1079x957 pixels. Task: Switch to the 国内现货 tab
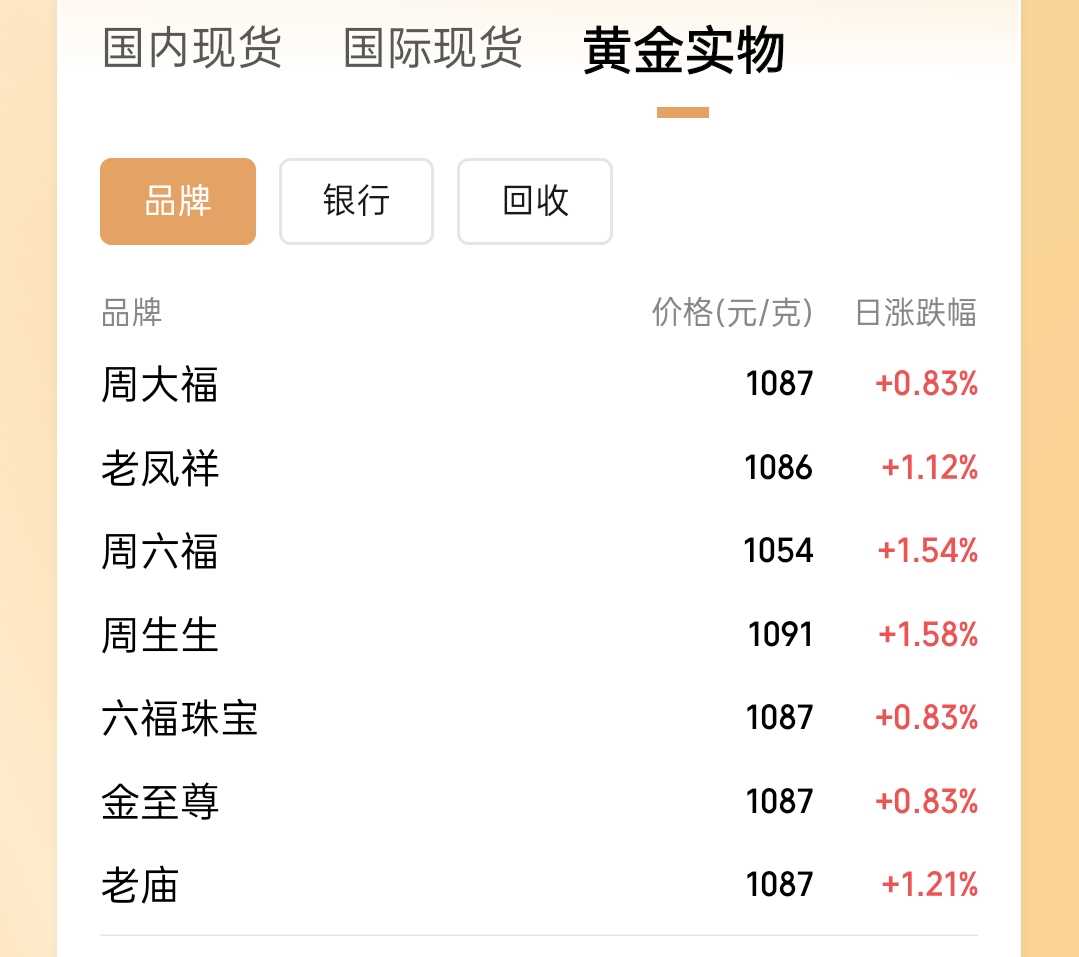point(192,48)
